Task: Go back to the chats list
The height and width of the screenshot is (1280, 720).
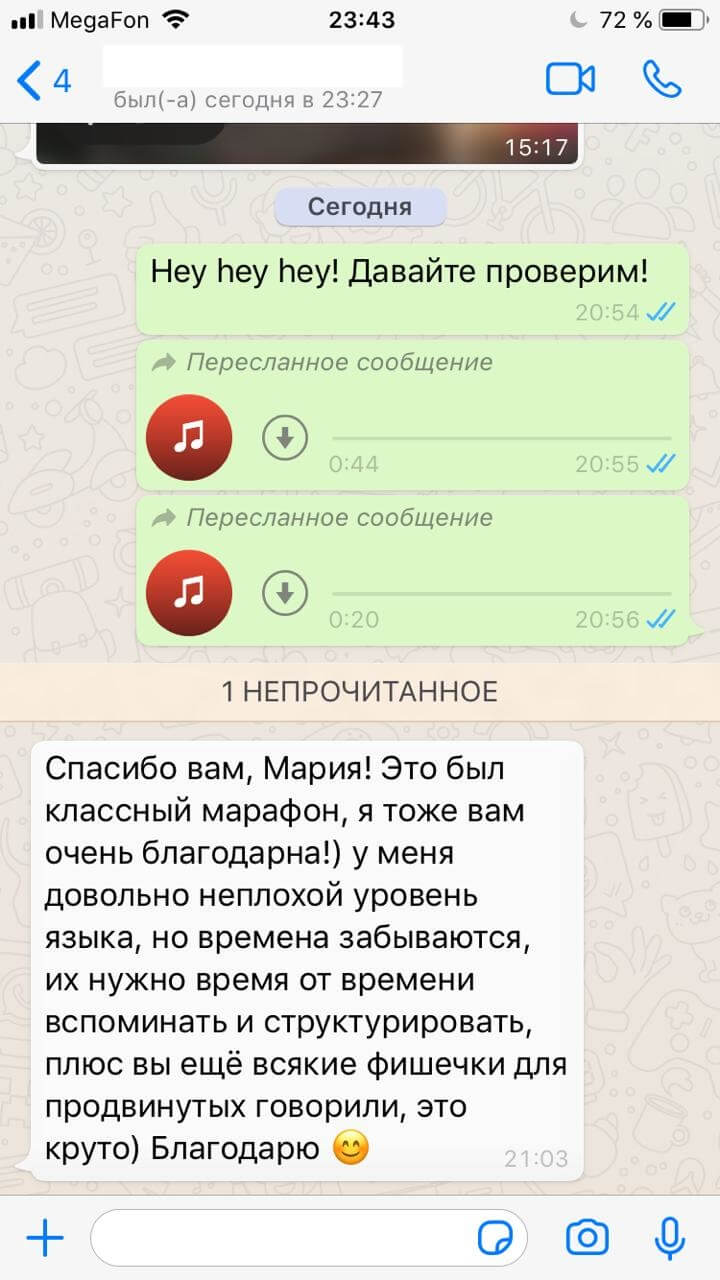Action: click(x=44, y=80)
